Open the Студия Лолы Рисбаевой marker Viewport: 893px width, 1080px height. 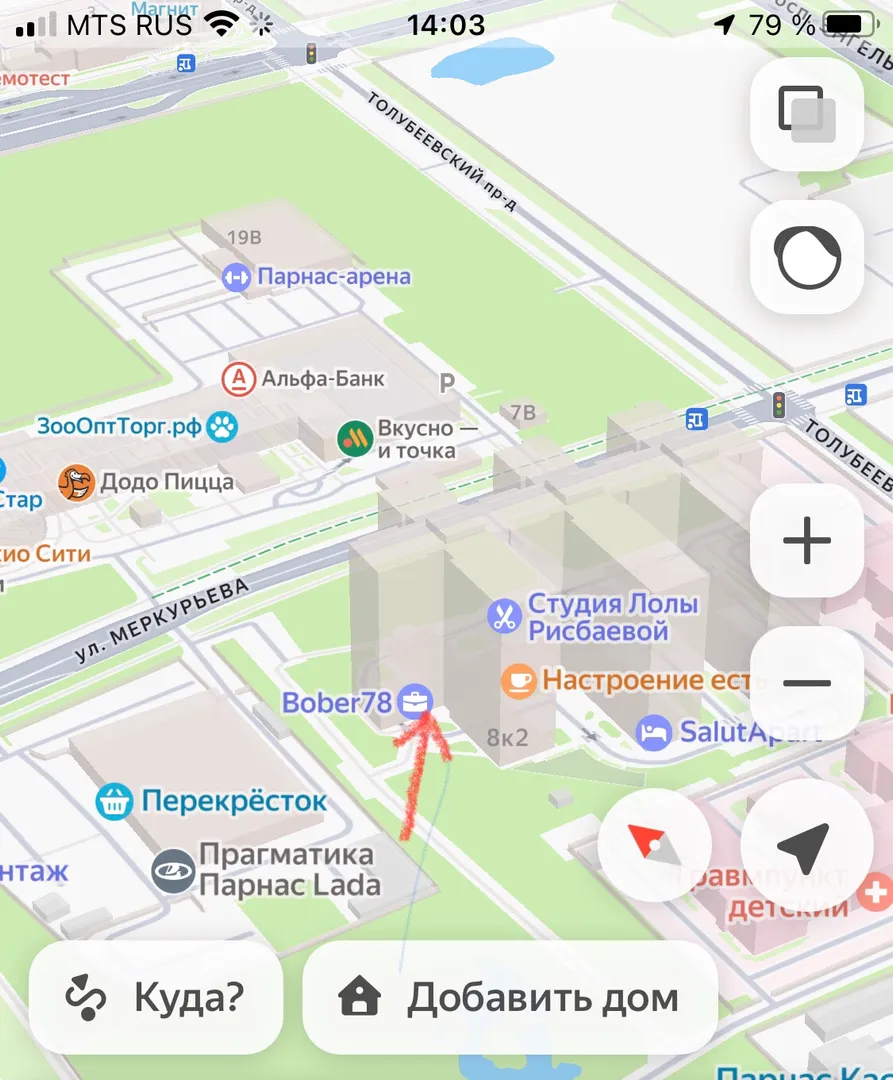point(505,616)
